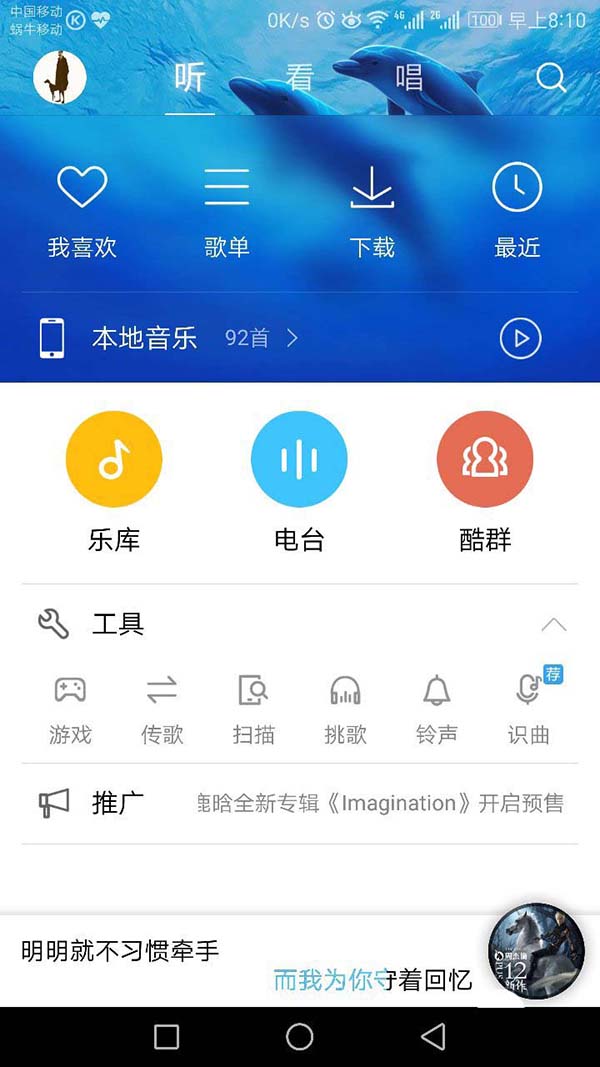600x1067 pixels.
Task: Switch to the 看 tab
Action: tap(299, 78)
